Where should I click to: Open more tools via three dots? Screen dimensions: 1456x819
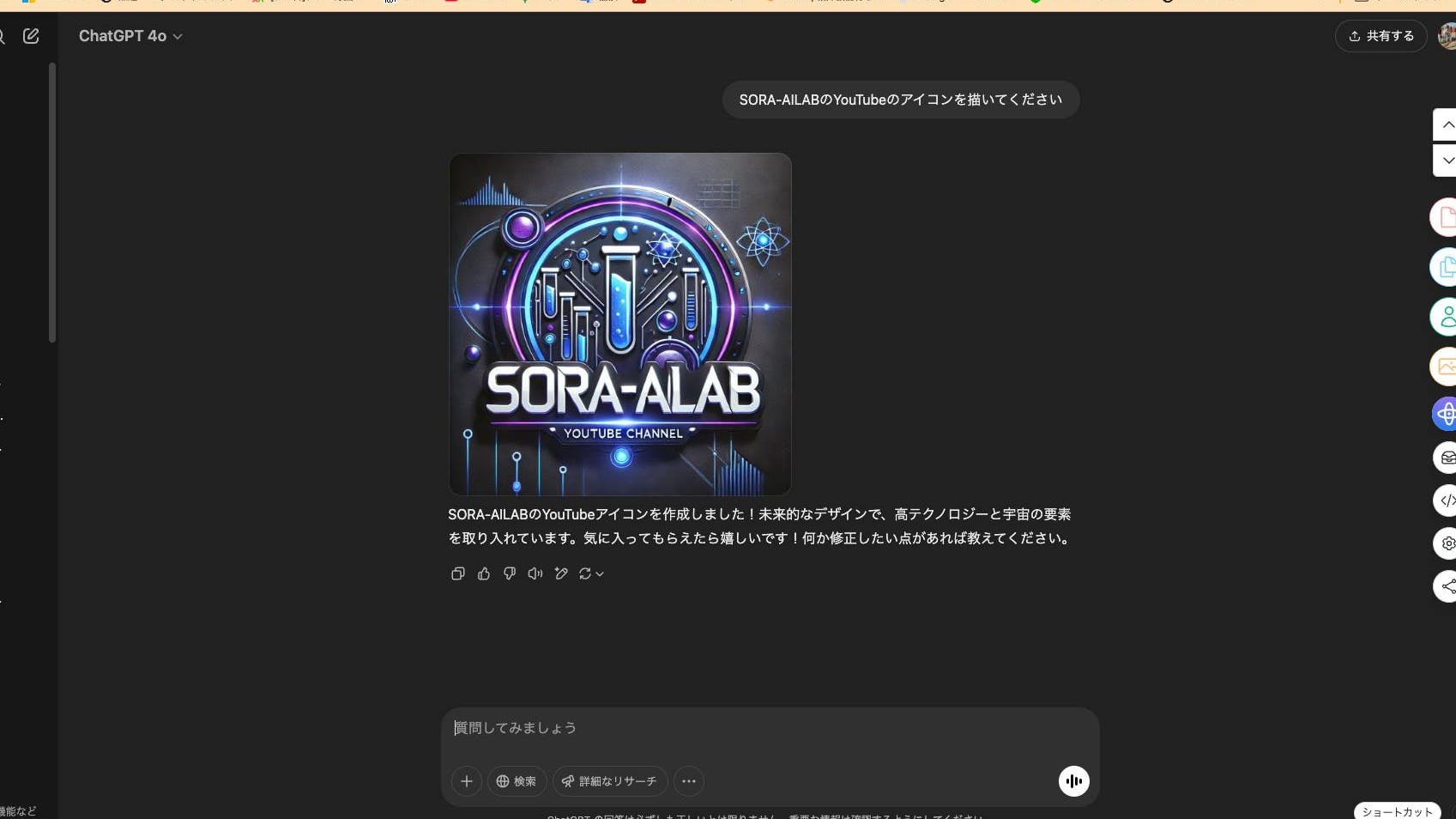(x=689, y=781)
